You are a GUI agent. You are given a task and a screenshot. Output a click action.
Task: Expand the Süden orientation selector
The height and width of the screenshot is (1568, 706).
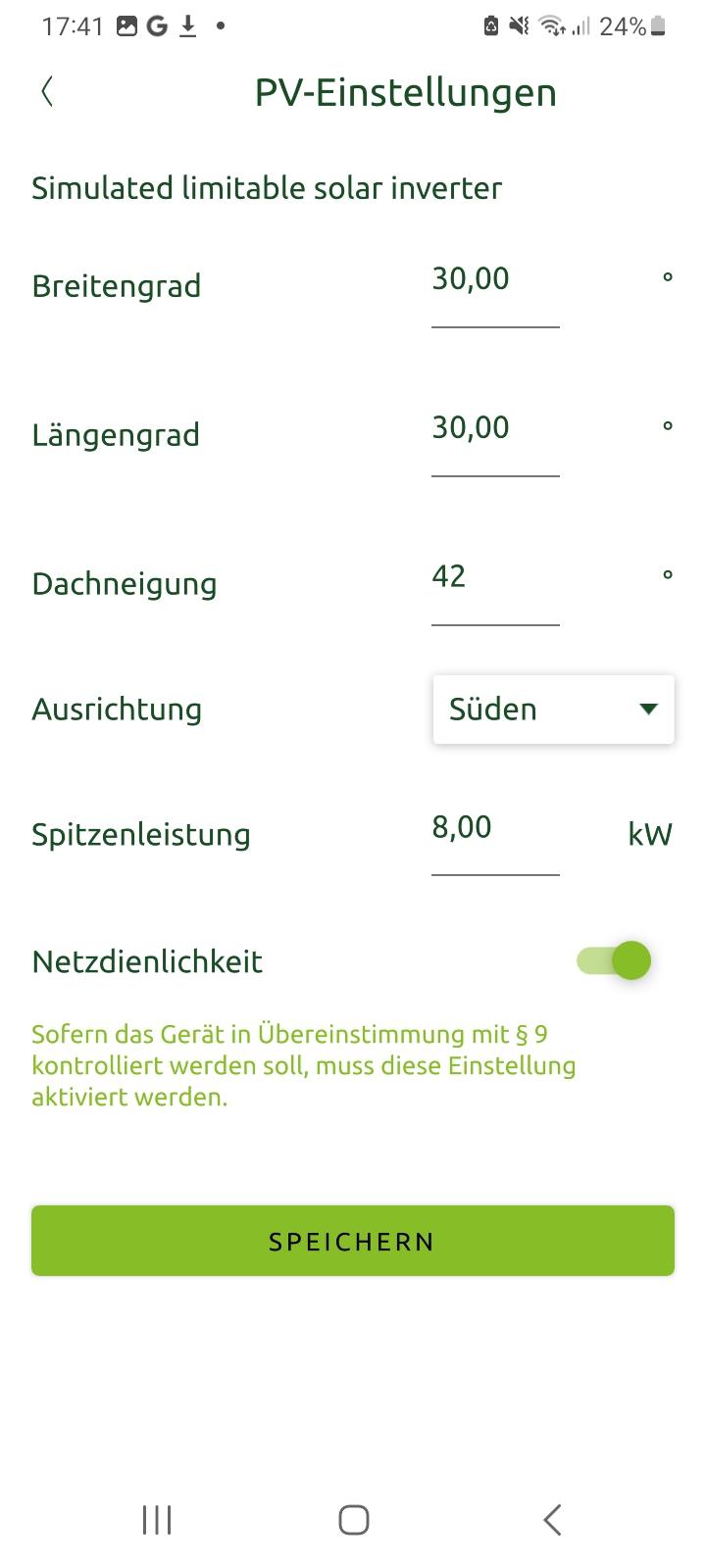(x=552, y=709)
